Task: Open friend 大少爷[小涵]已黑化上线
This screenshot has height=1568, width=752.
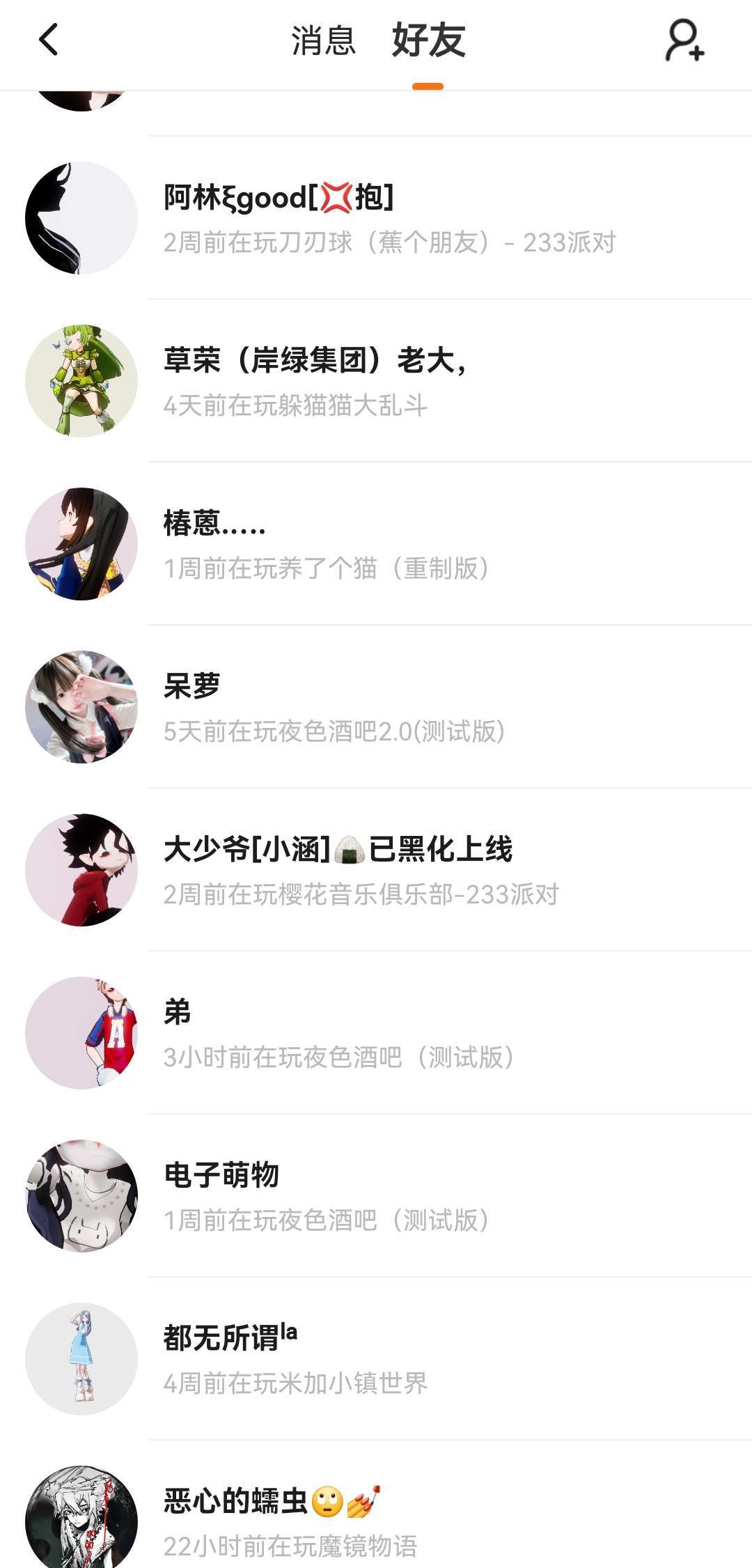Action: pos(390,870)
